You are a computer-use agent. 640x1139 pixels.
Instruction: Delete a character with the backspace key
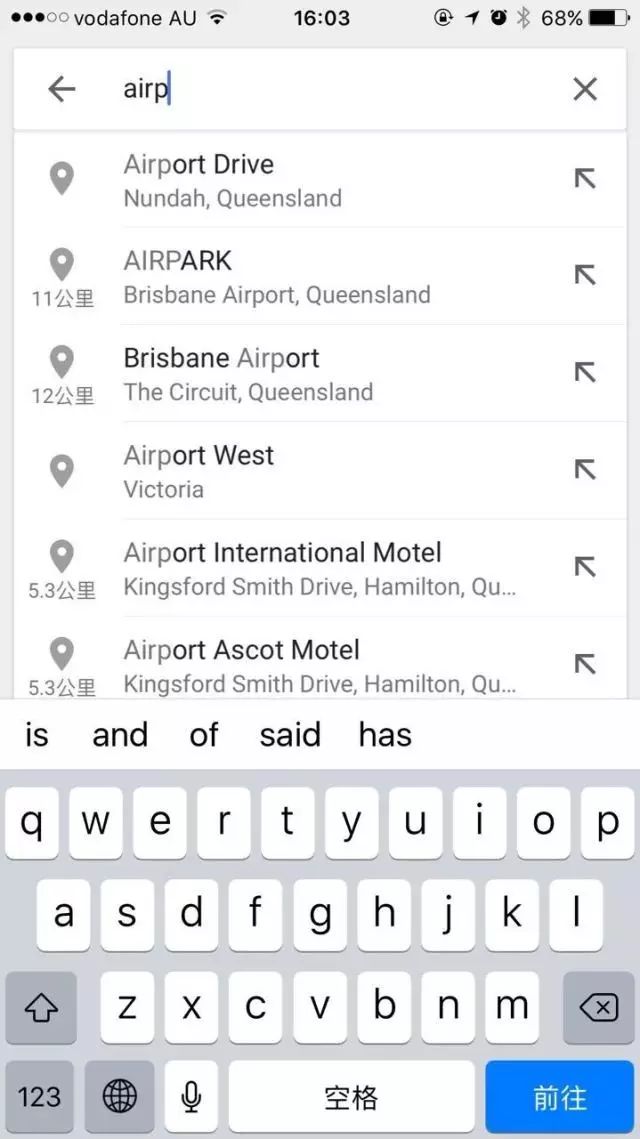click(599, 1008)
